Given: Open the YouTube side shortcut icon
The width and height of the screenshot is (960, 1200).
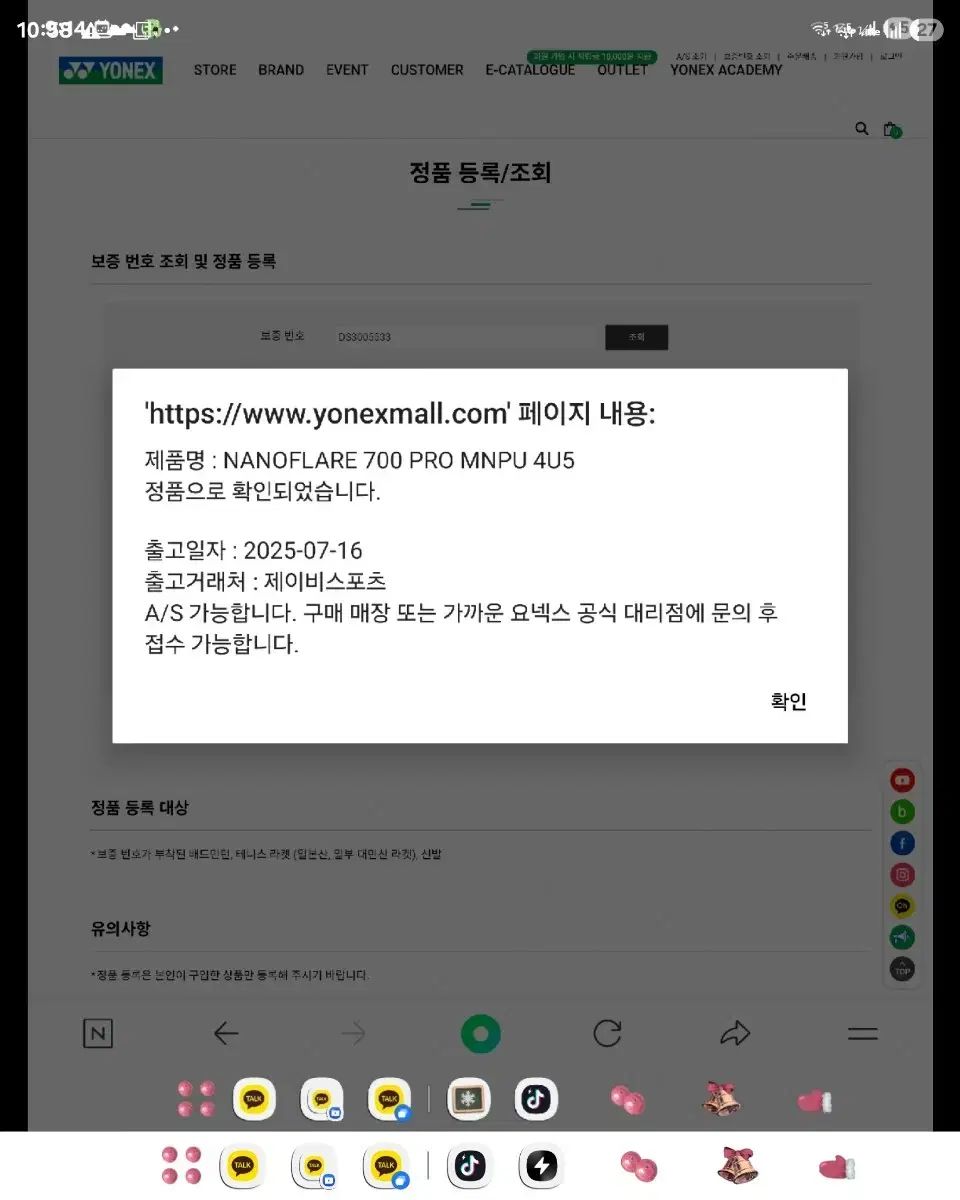Looking at the screenshot, I should [x=903, y=780].
